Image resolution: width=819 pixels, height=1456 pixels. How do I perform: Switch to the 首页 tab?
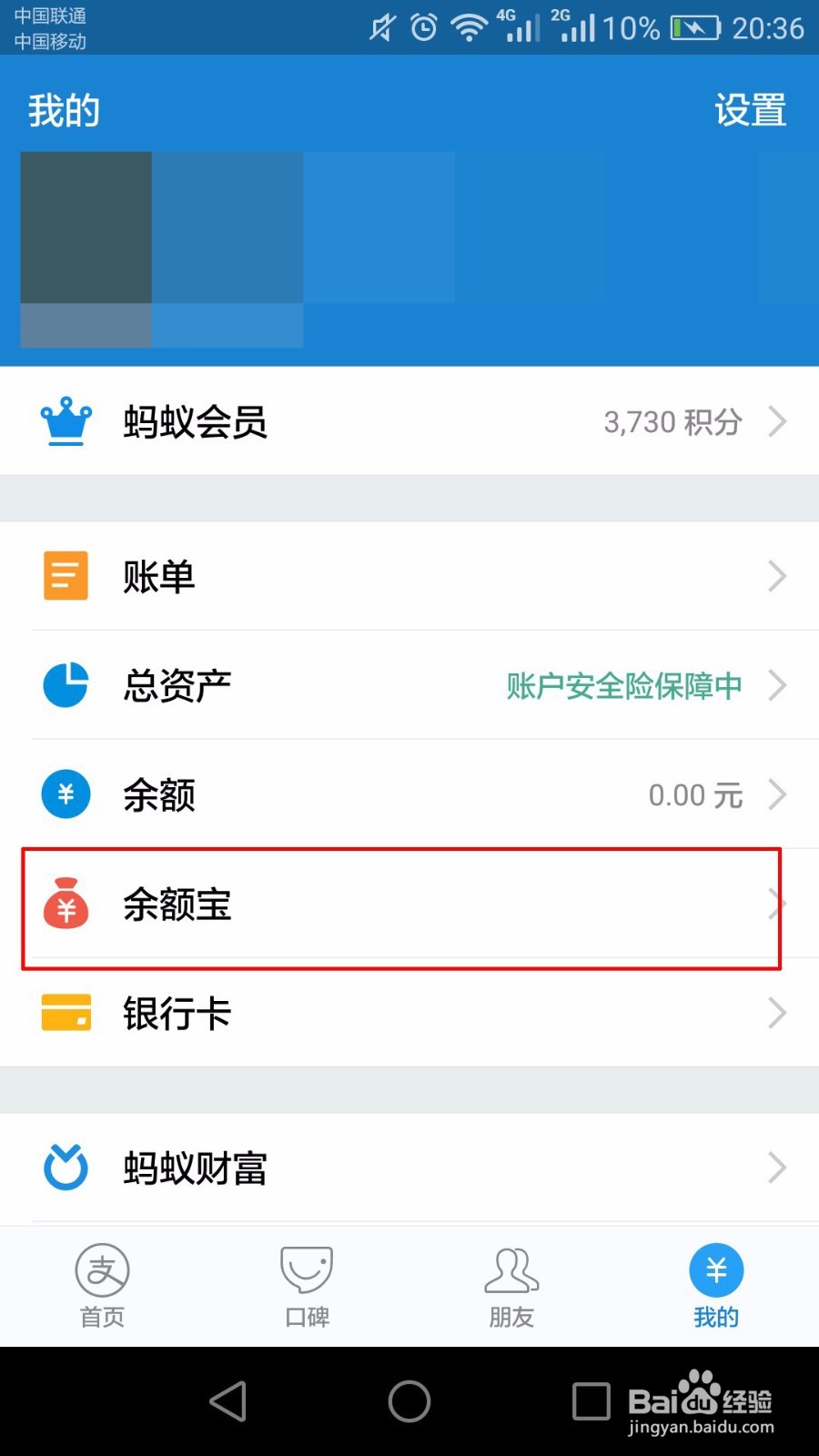pos(101,1283)
